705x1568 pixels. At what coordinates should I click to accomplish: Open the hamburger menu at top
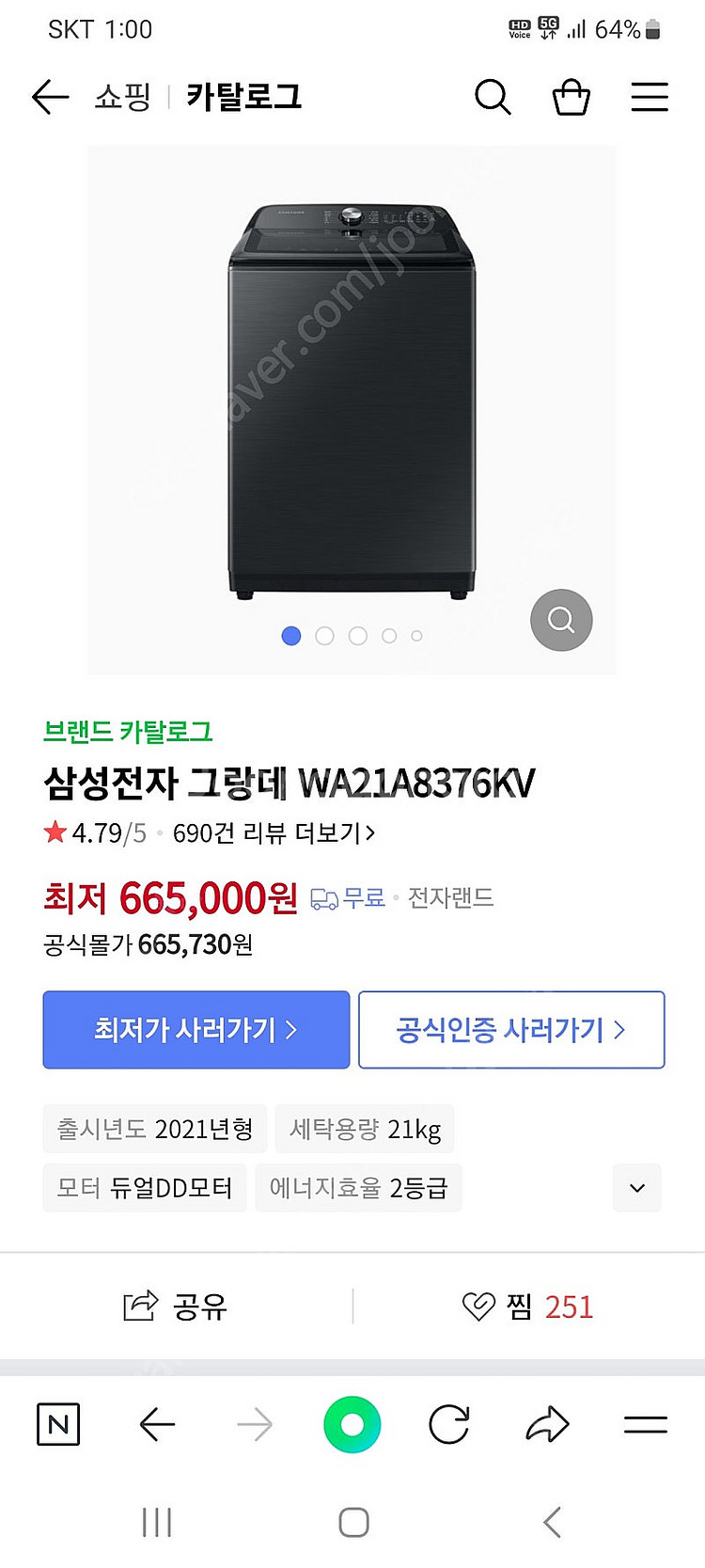[x=650, y=97]
